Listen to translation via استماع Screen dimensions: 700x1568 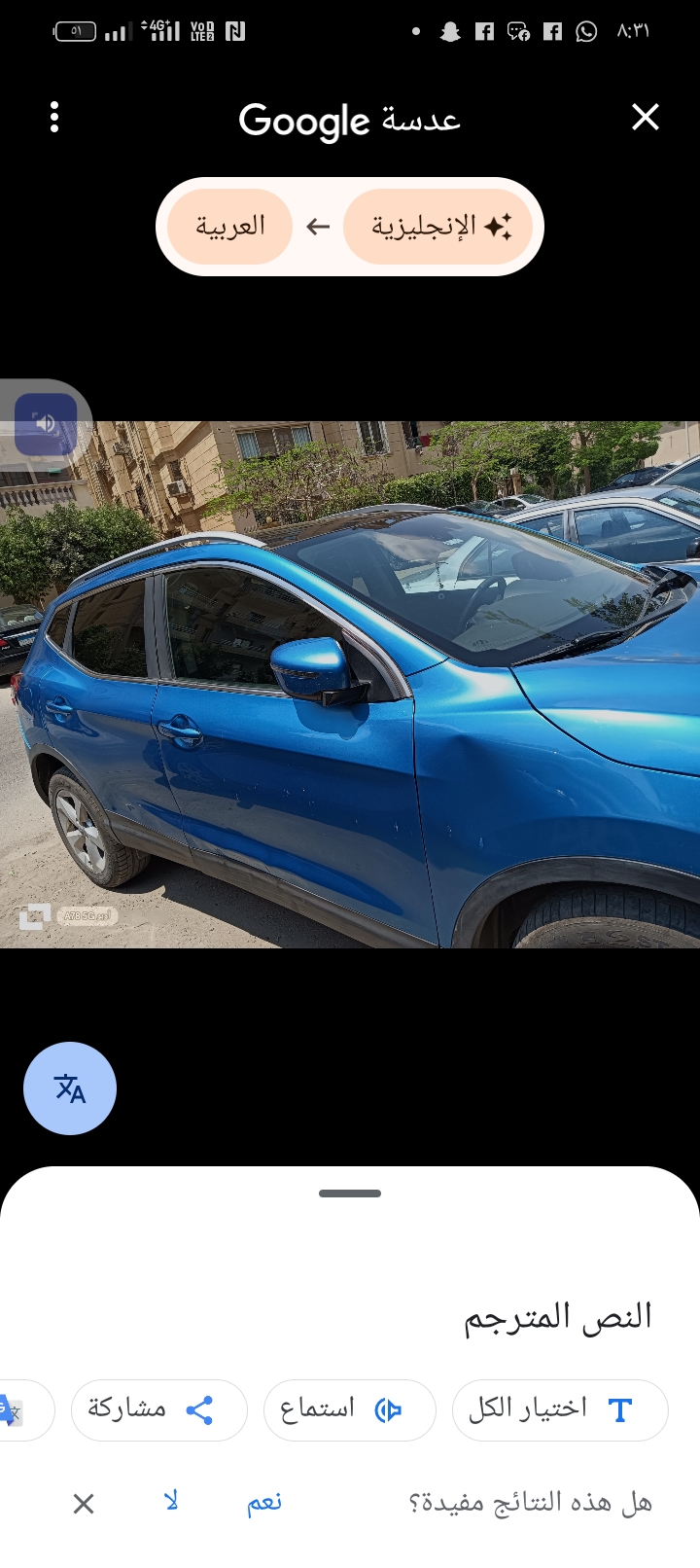pos(350,1409)
